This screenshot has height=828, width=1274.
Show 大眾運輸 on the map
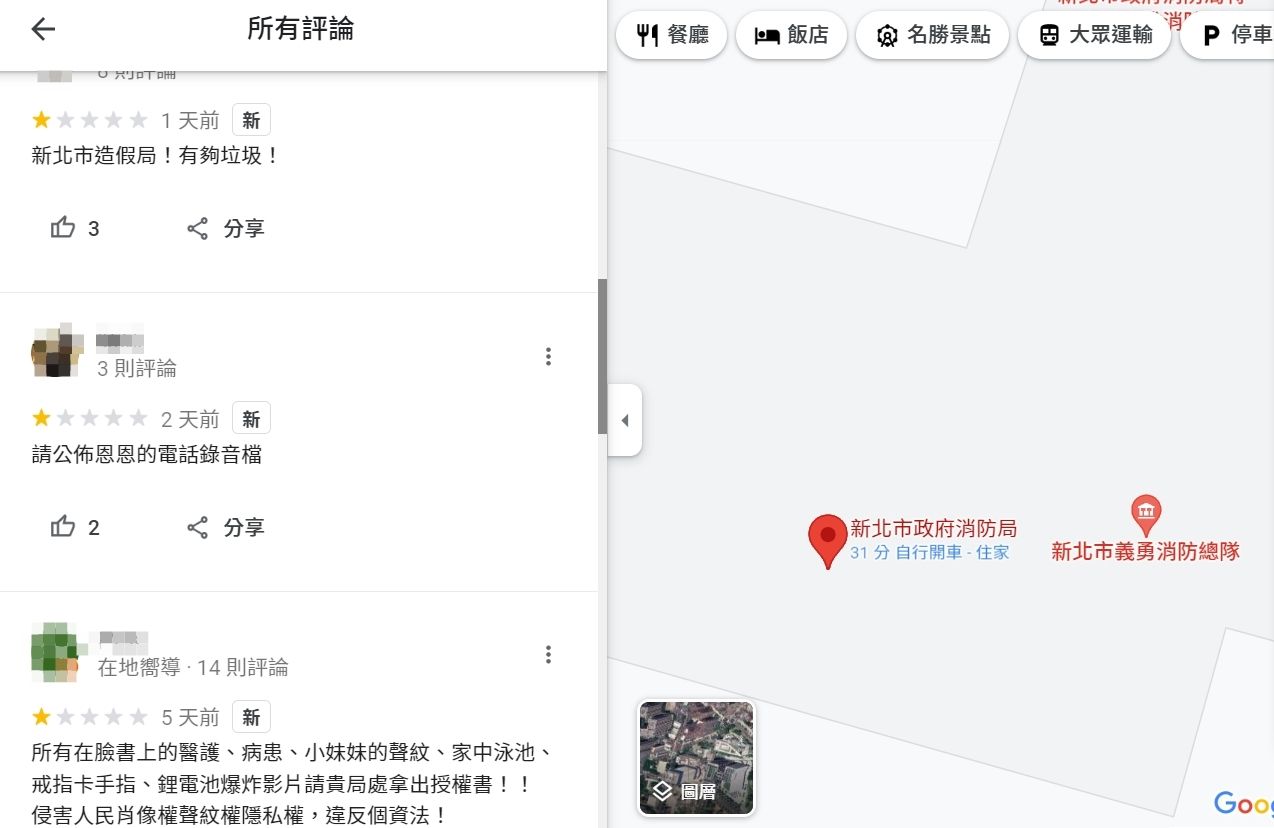(1094, 36)
